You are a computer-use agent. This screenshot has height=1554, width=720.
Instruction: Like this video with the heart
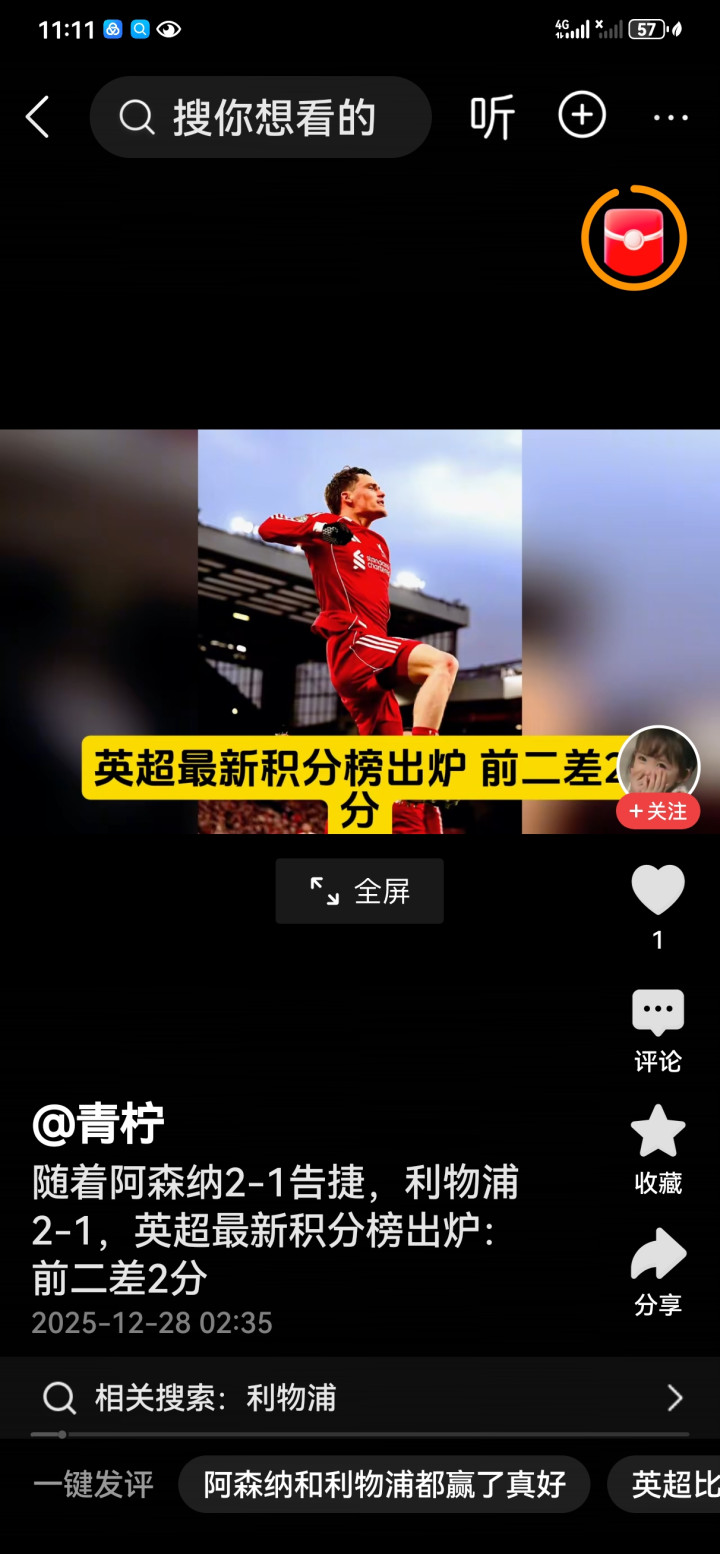click(658, 889)
